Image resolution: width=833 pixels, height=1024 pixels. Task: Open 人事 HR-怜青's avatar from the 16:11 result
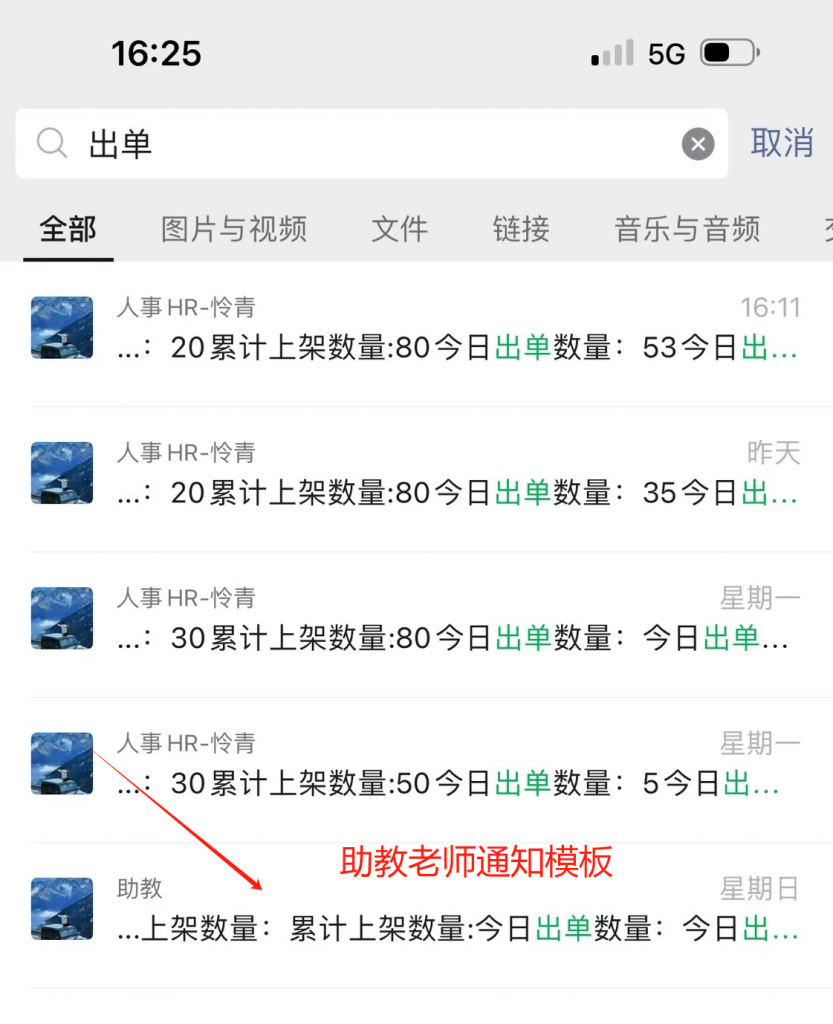coord(61,327)
